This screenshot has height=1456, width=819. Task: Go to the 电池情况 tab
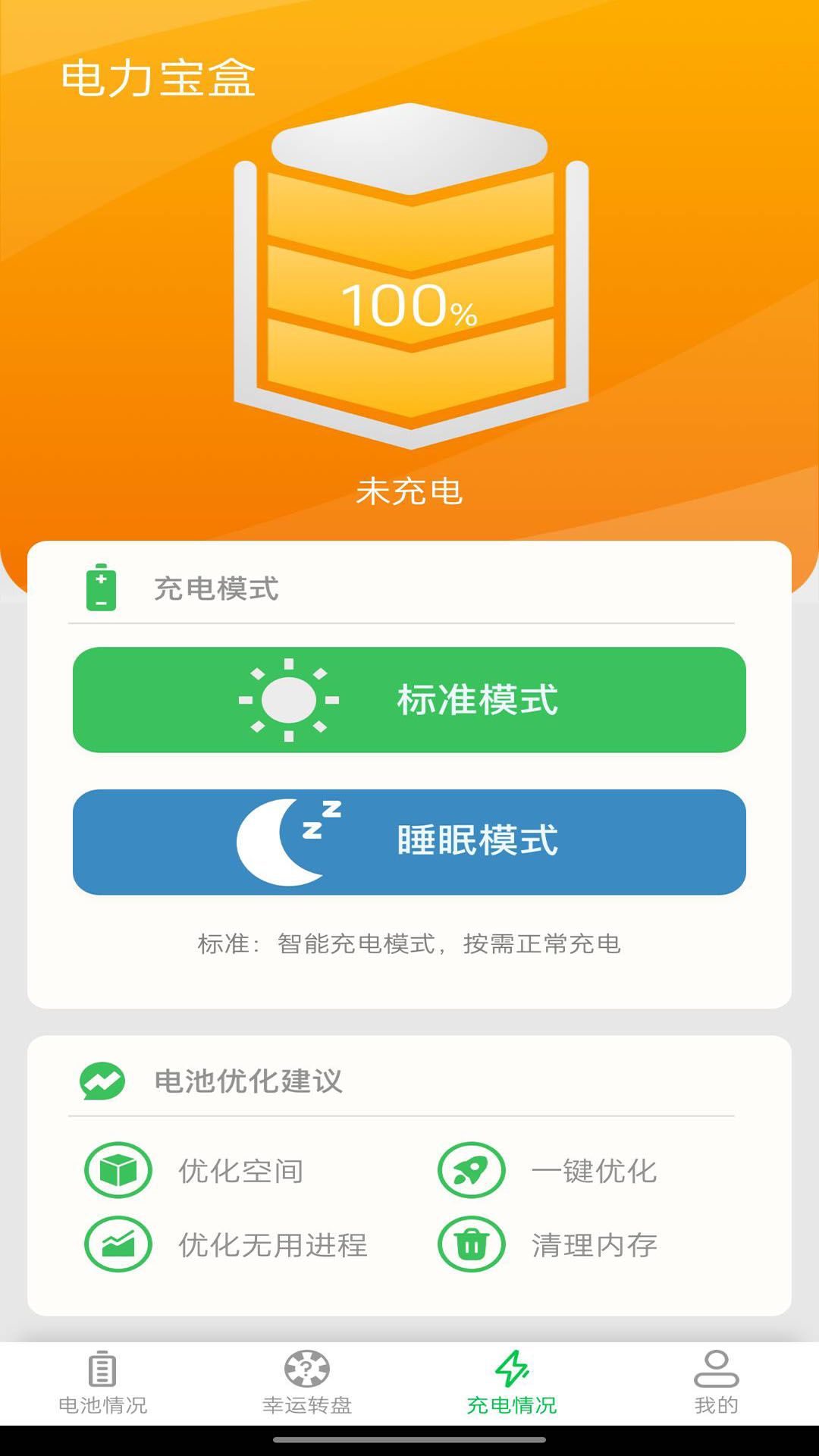(102, 1384)
